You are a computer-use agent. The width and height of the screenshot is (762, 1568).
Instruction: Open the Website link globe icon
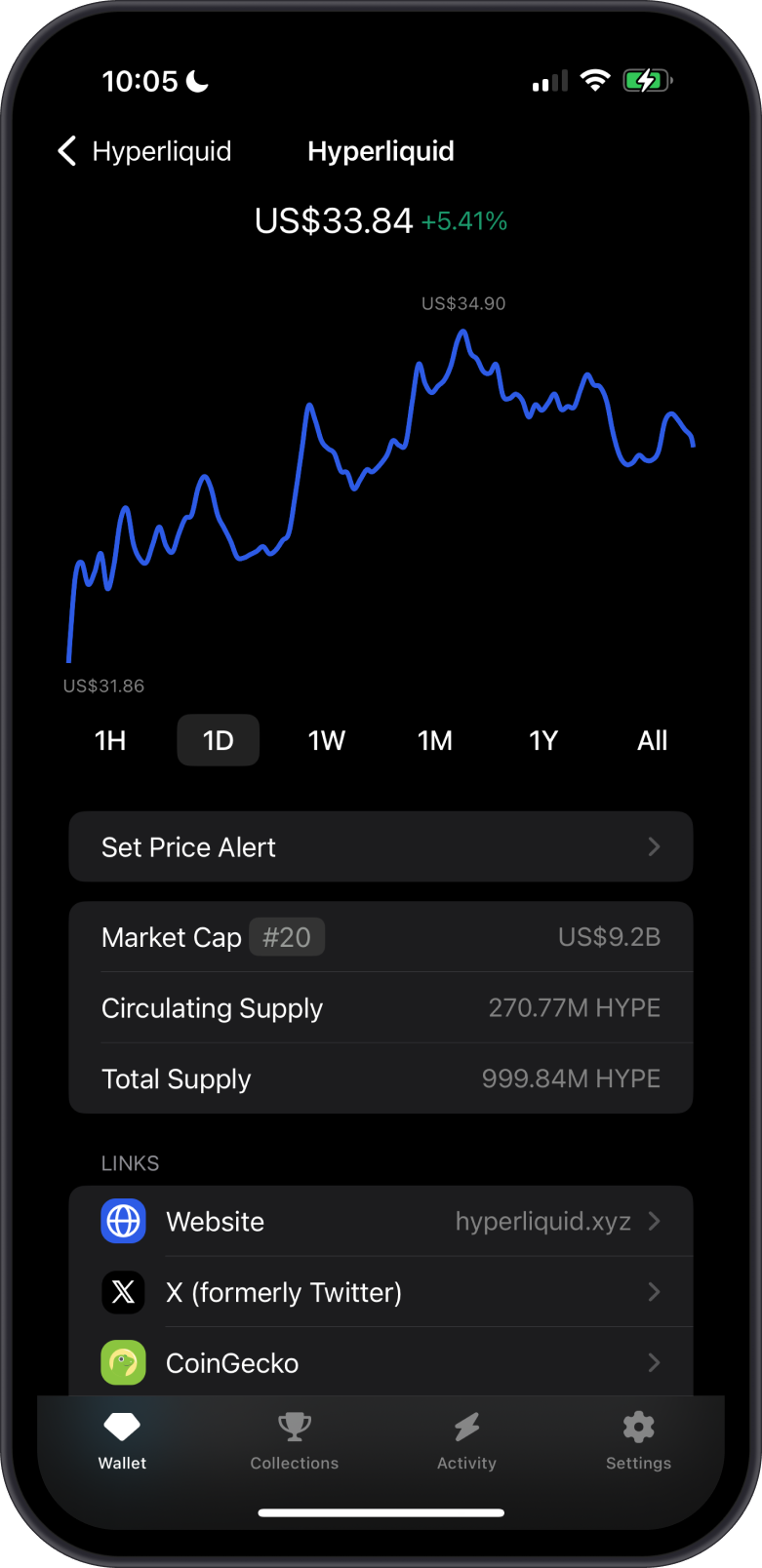(x=123, y=1221)
